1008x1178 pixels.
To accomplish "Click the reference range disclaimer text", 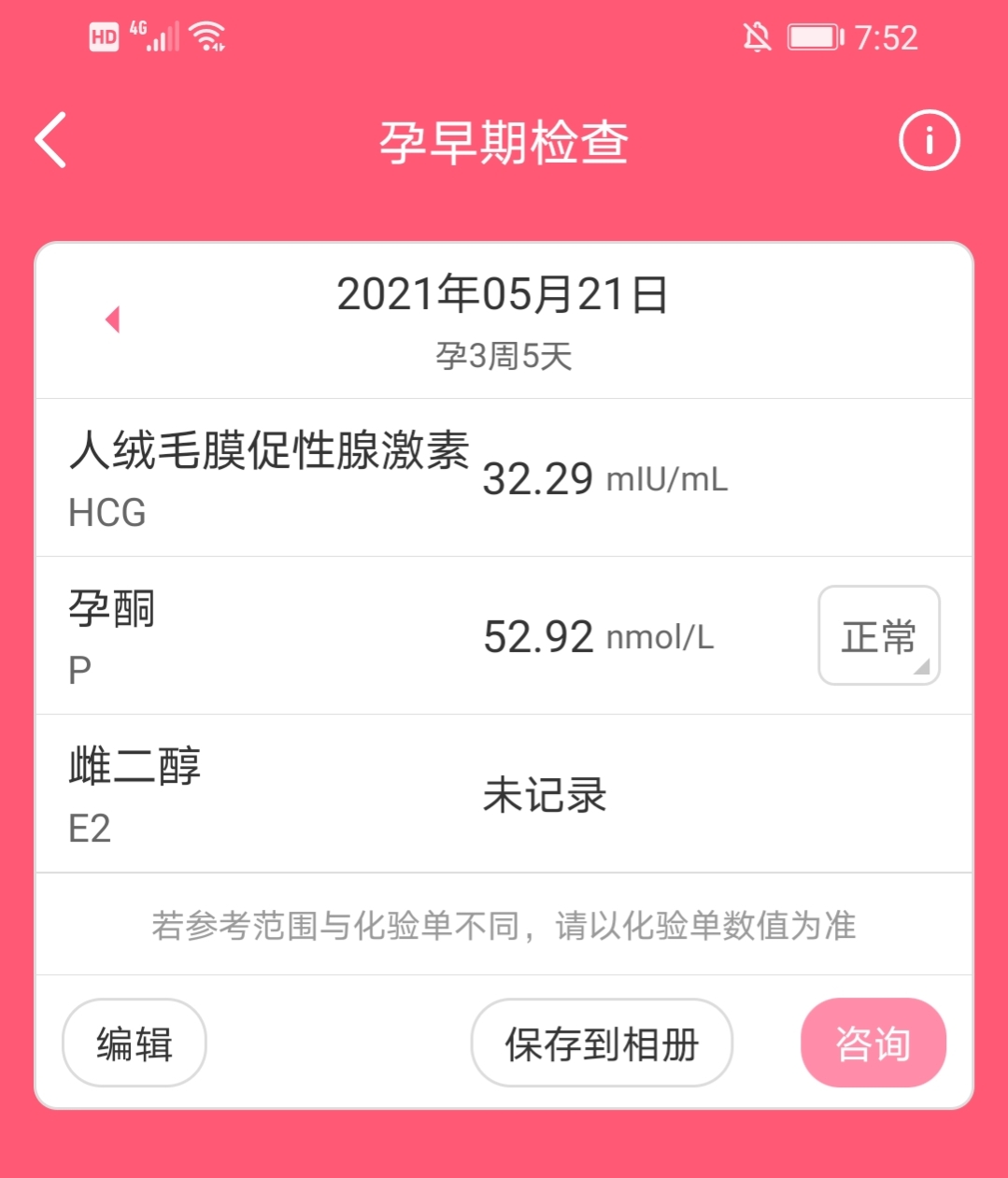I will point(504,925).
